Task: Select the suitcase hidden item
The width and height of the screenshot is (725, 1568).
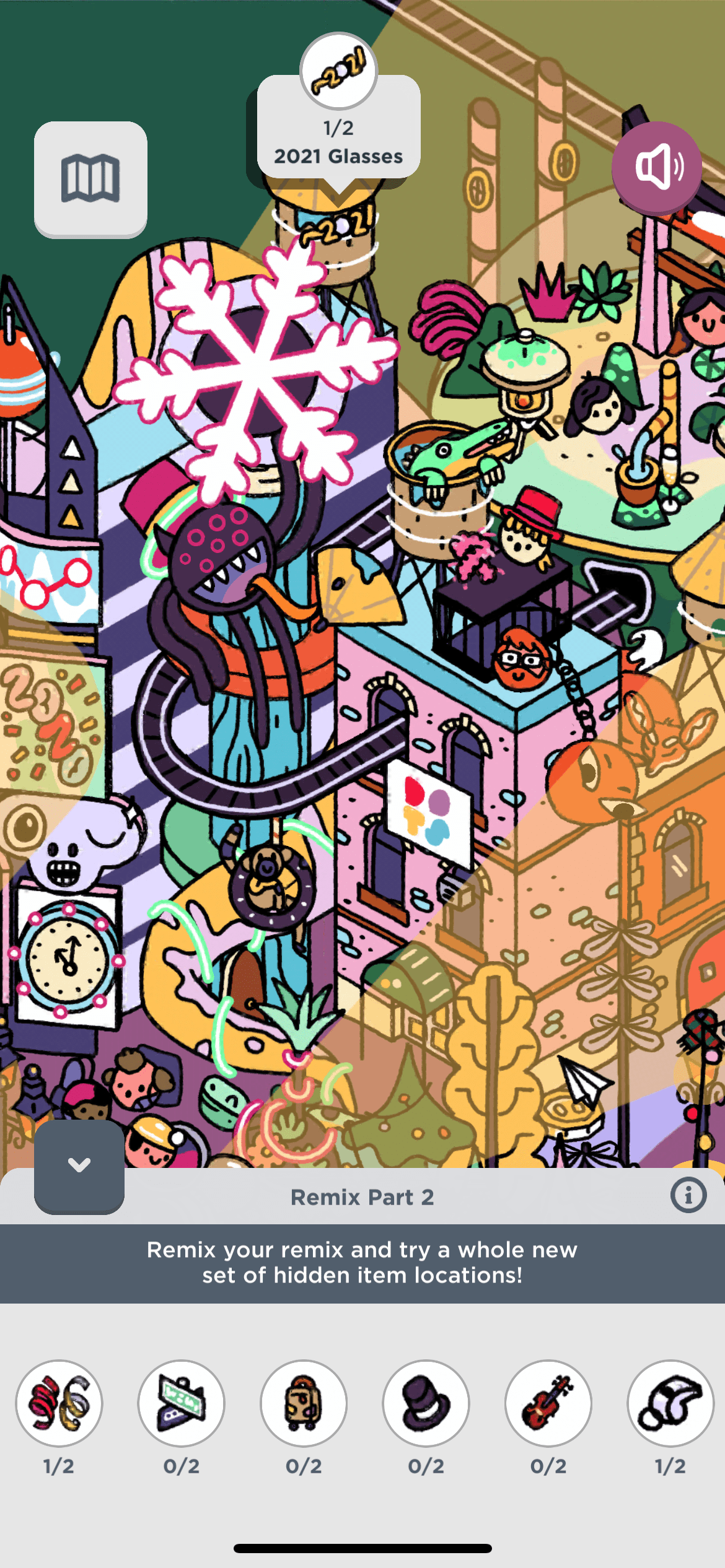Action: click(304, 1403)
